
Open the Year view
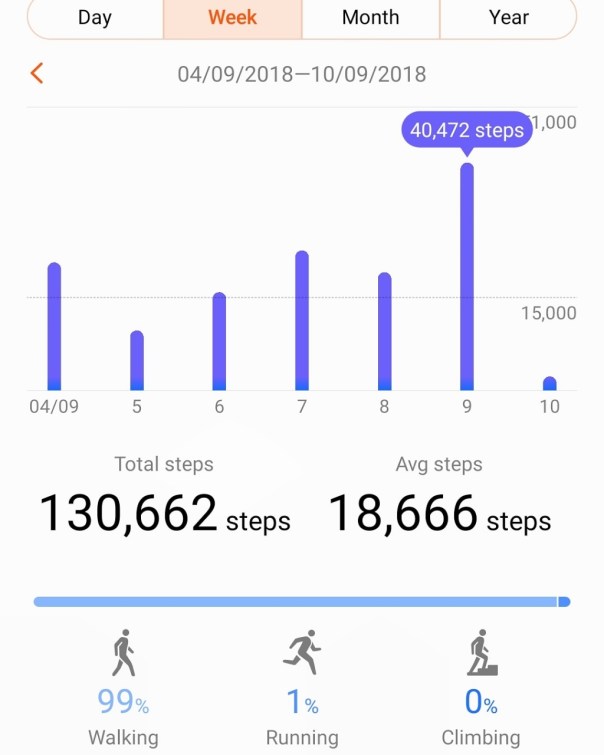coord(508,18)
